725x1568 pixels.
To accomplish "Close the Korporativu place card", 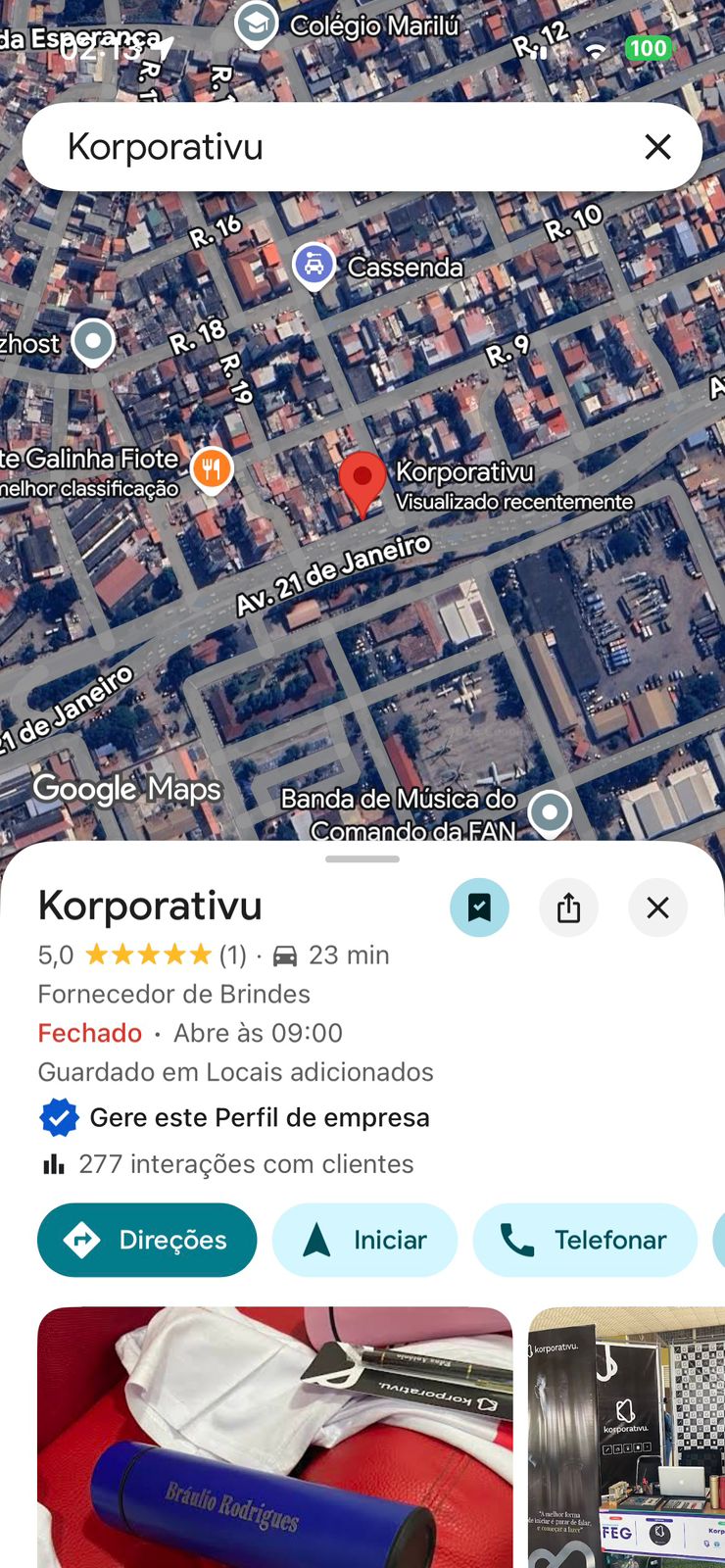I will (x=657, y=907).
